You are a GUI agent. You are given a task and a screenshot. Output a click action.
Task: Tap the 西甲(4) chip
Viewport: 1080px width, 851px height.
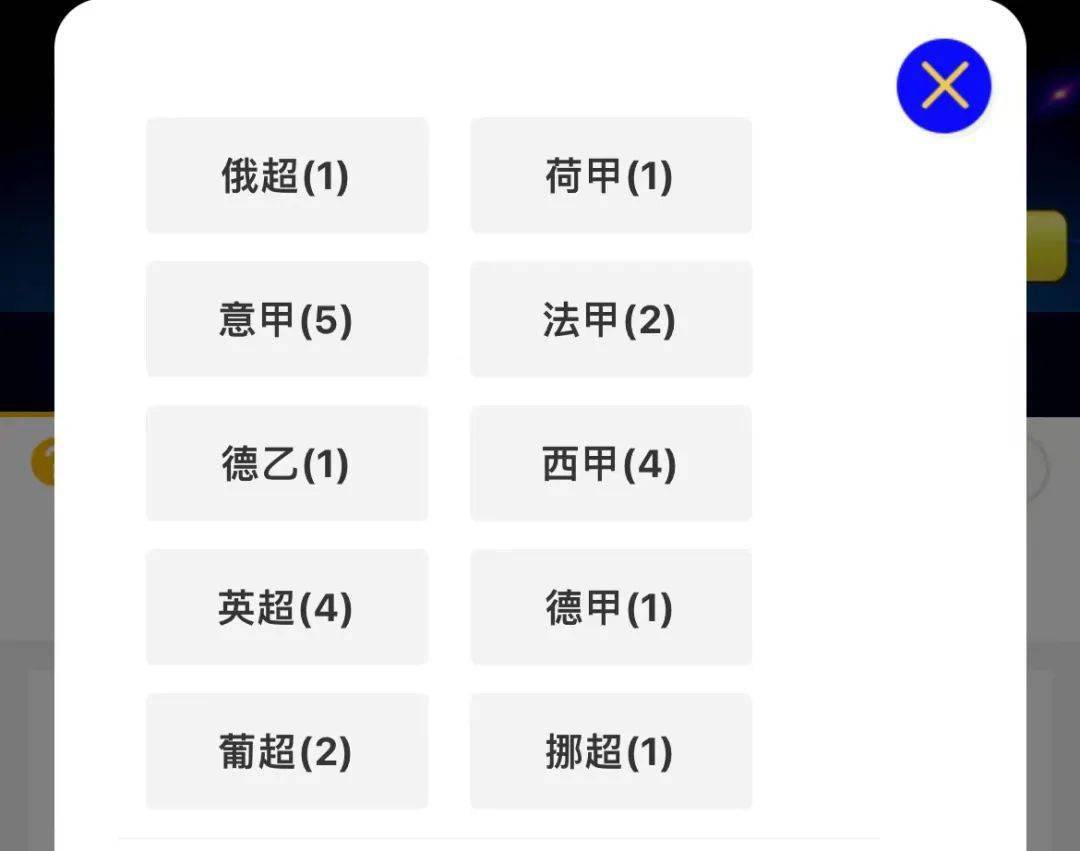pos(610,463)
